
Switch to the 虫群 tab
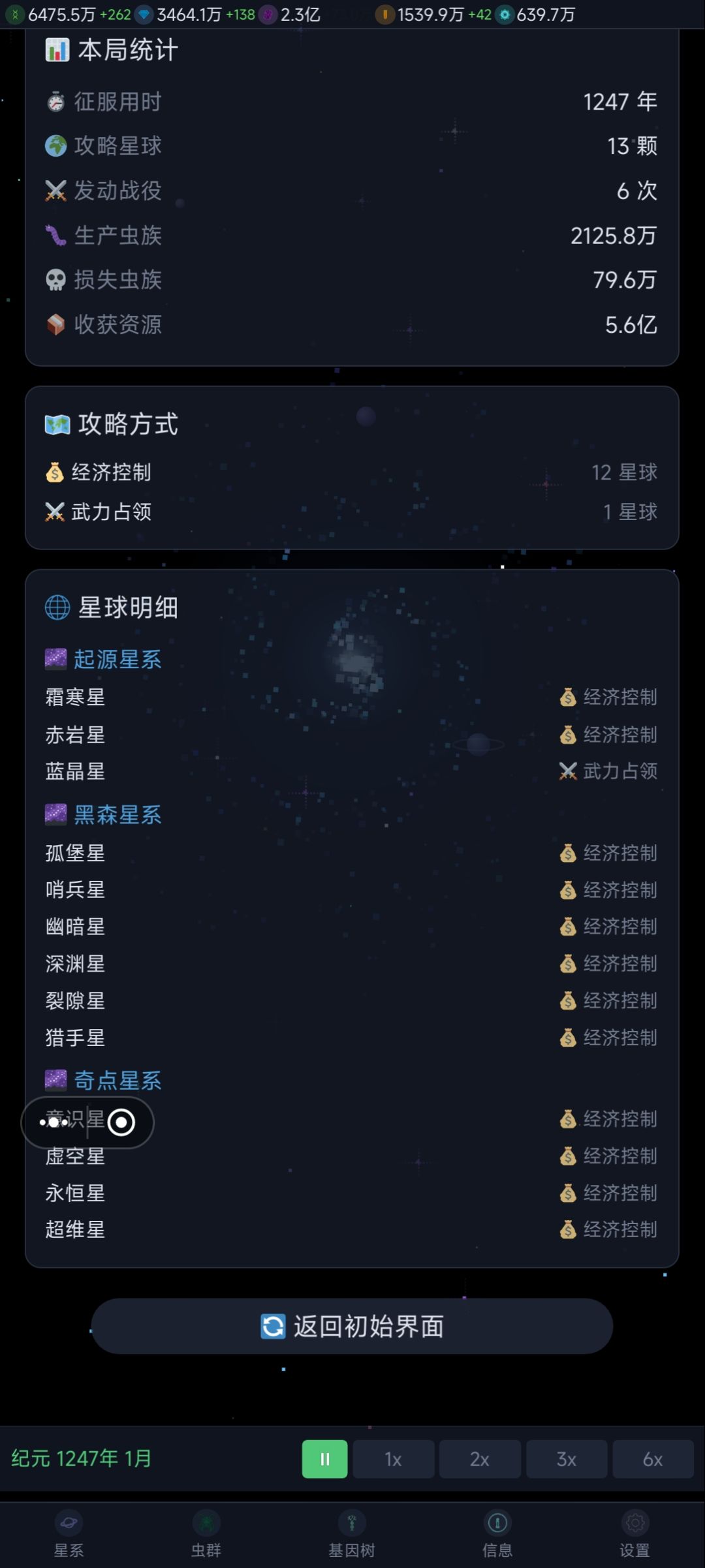(206, 1534)
